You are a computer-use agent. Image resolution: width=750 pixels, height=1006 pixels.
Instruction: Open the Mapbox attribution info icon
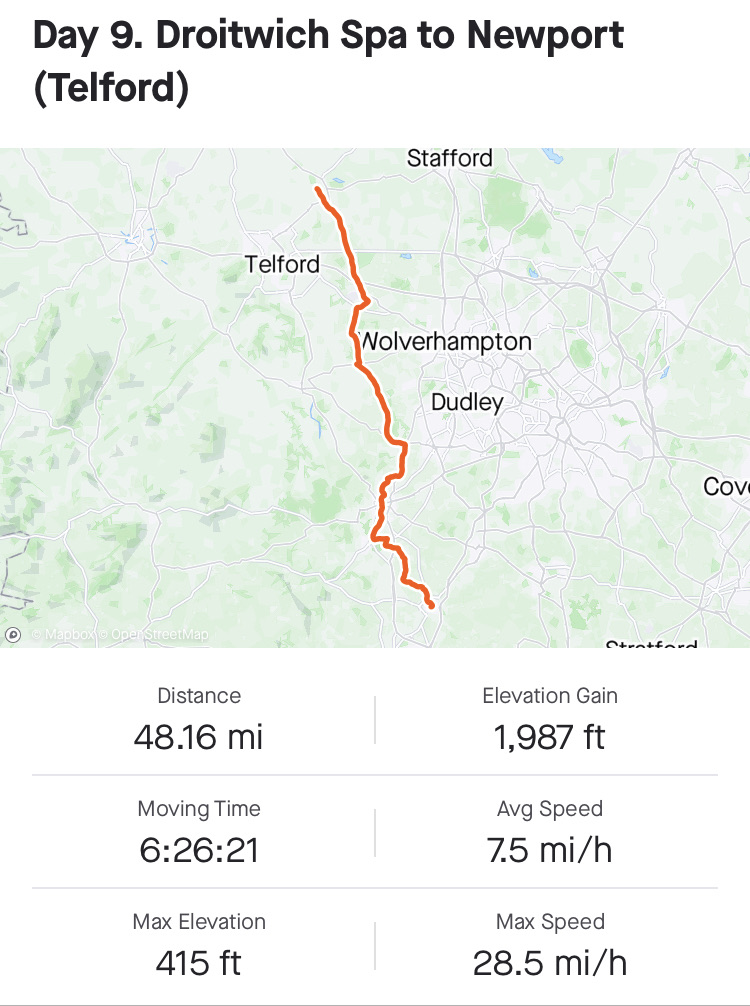14,634
